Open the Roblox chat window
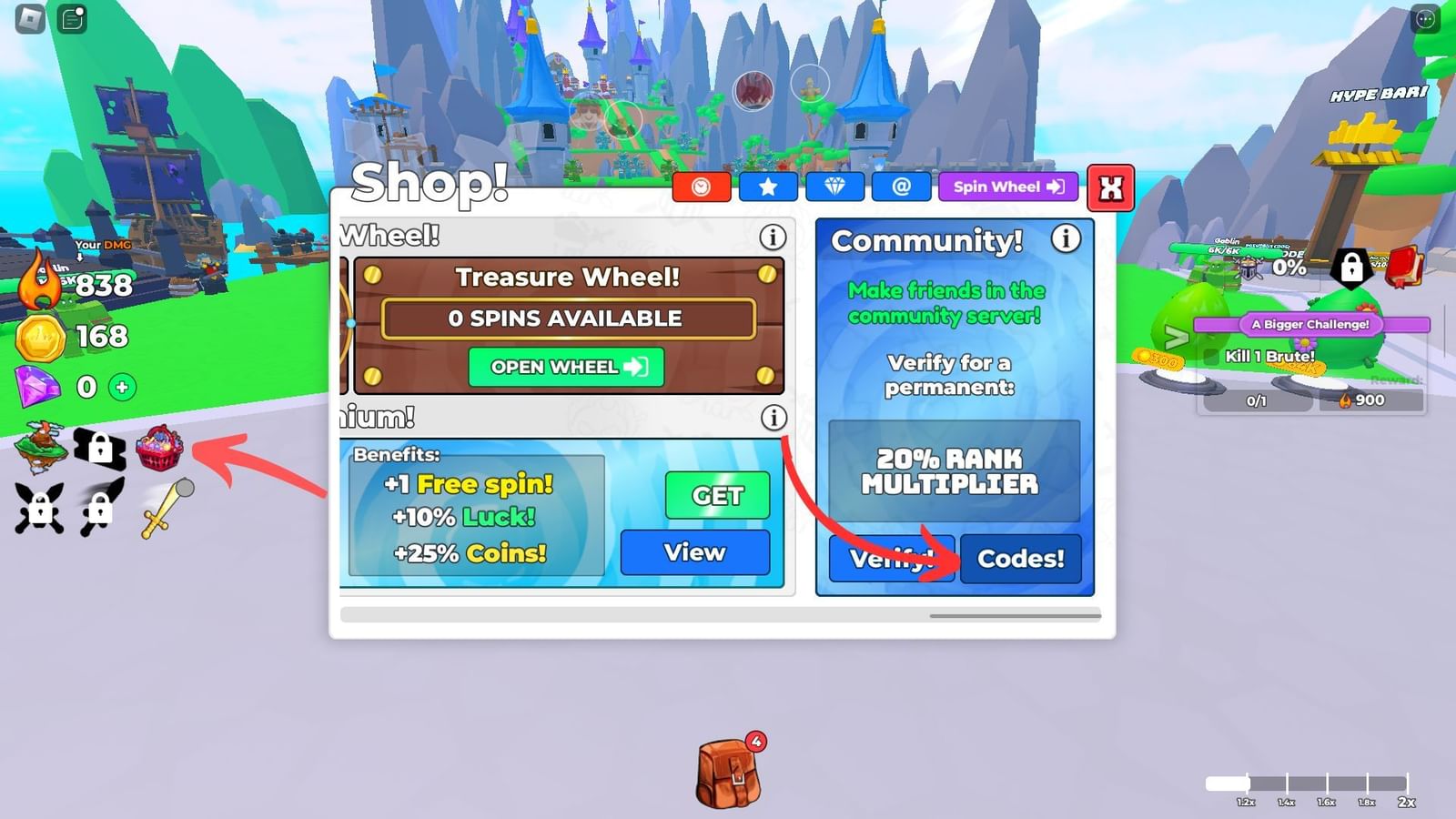The image size is (1456, 819). click(72, 18)
